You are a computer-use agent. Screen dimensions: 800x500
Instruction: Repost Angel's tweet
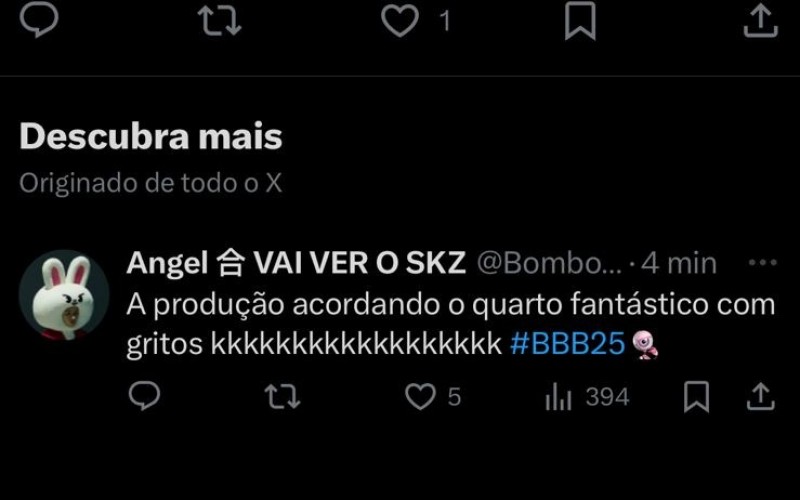pos(282,397)
